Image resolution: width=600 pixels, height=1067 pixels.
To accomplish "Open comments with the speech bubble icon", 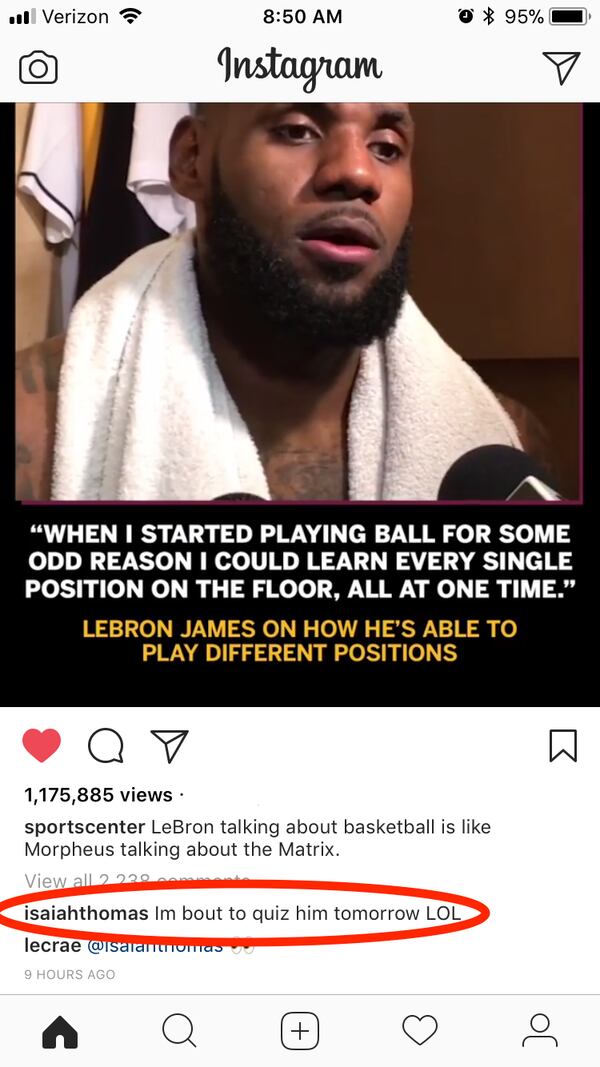I will [106, 745].
